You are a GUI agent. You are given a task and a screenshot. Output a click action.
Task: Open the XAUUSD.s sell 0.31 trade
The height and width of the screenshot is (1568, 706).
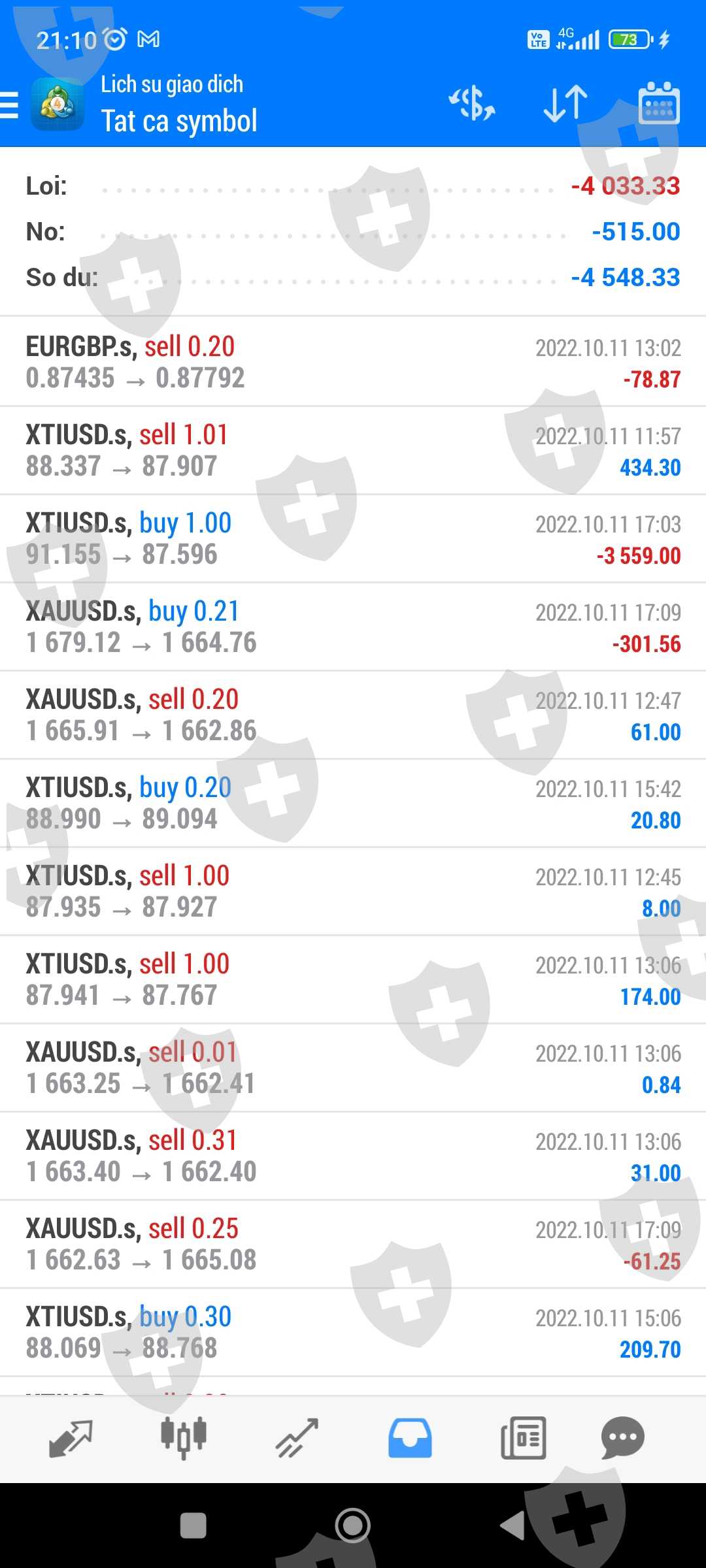pos(353,1156)
